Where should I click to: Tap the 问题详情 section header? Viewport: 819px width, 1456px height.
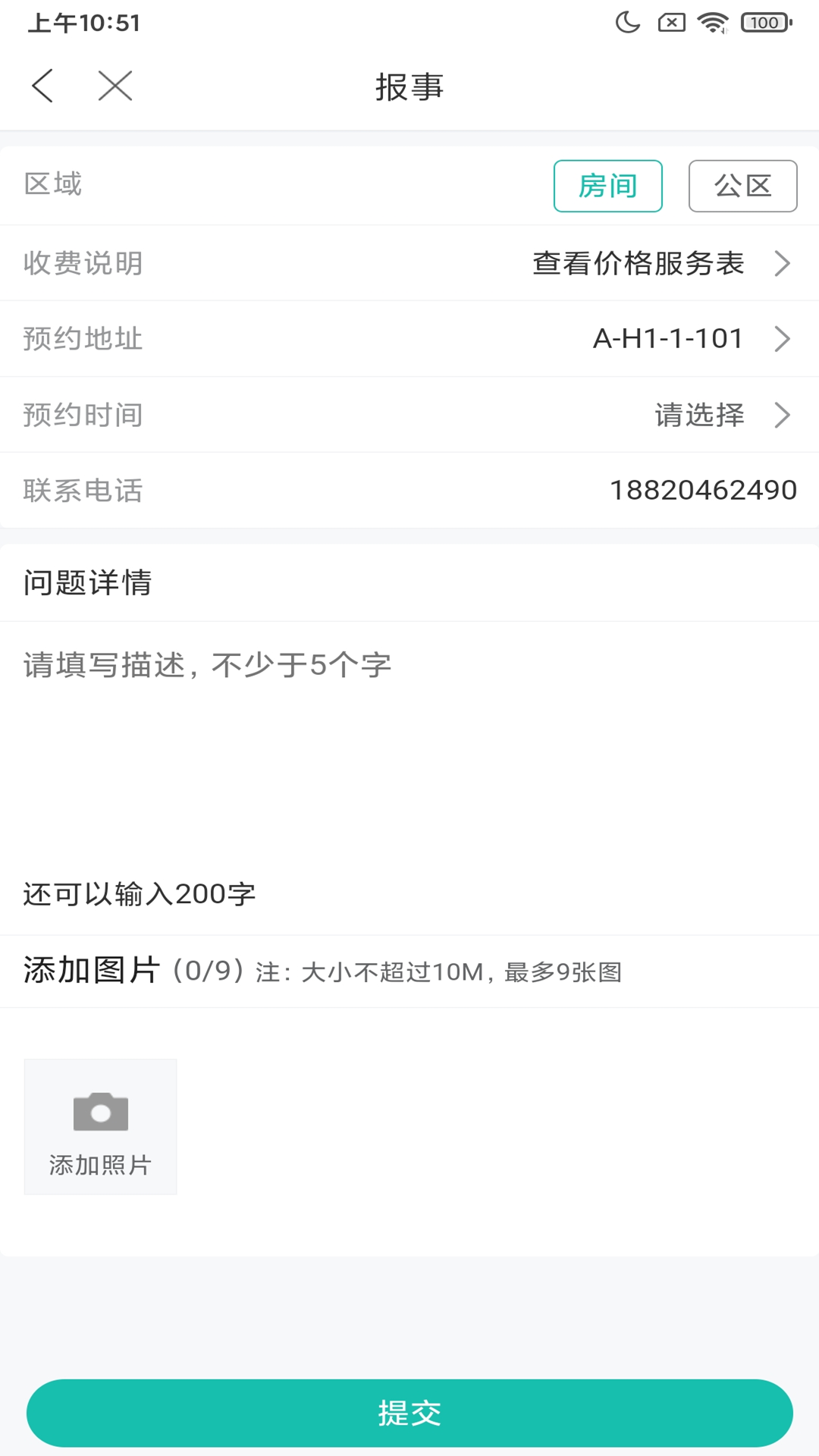click(x=89, y=583)
